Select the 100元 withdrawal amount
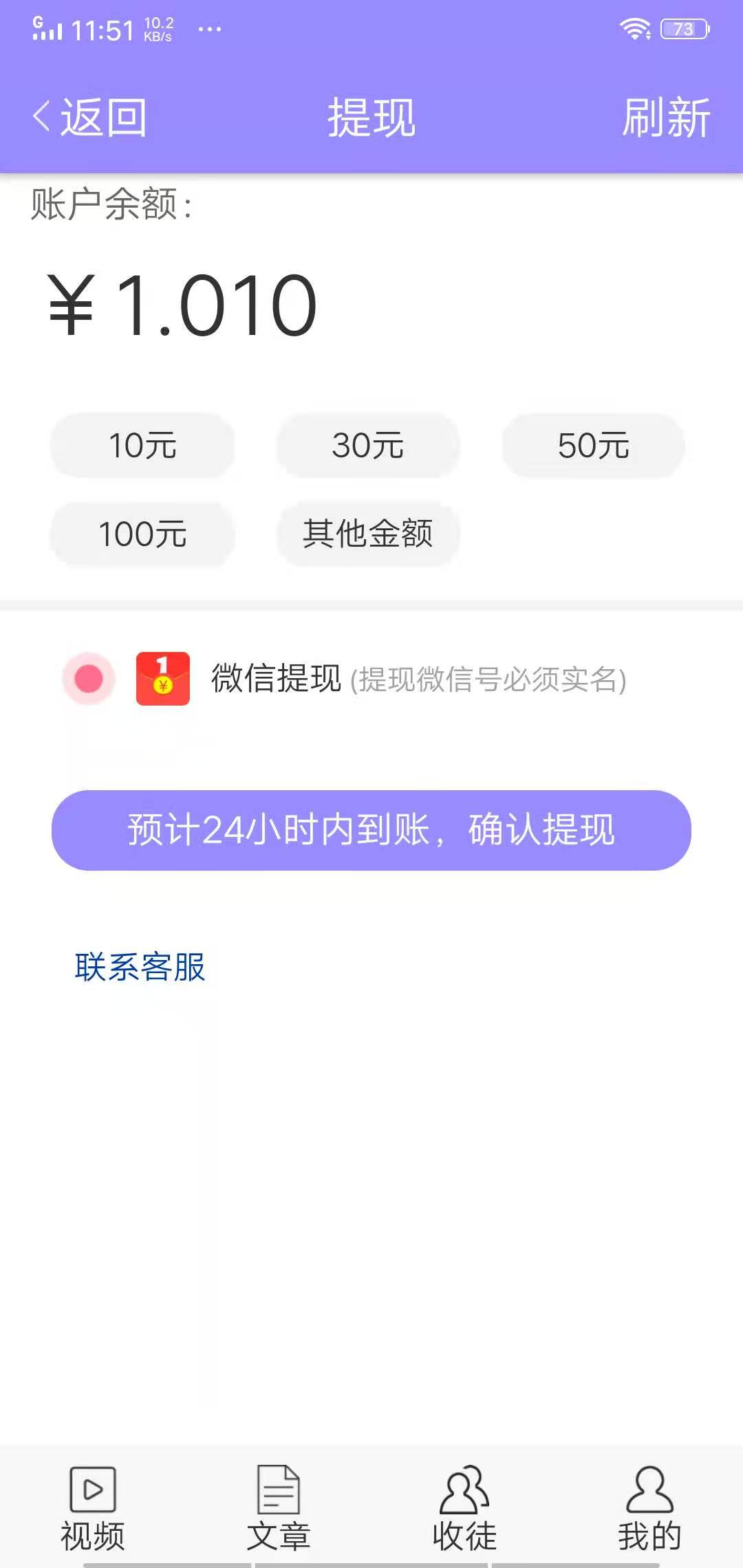Viewport: 743px width, 1568px height. (x=142, y=535)
